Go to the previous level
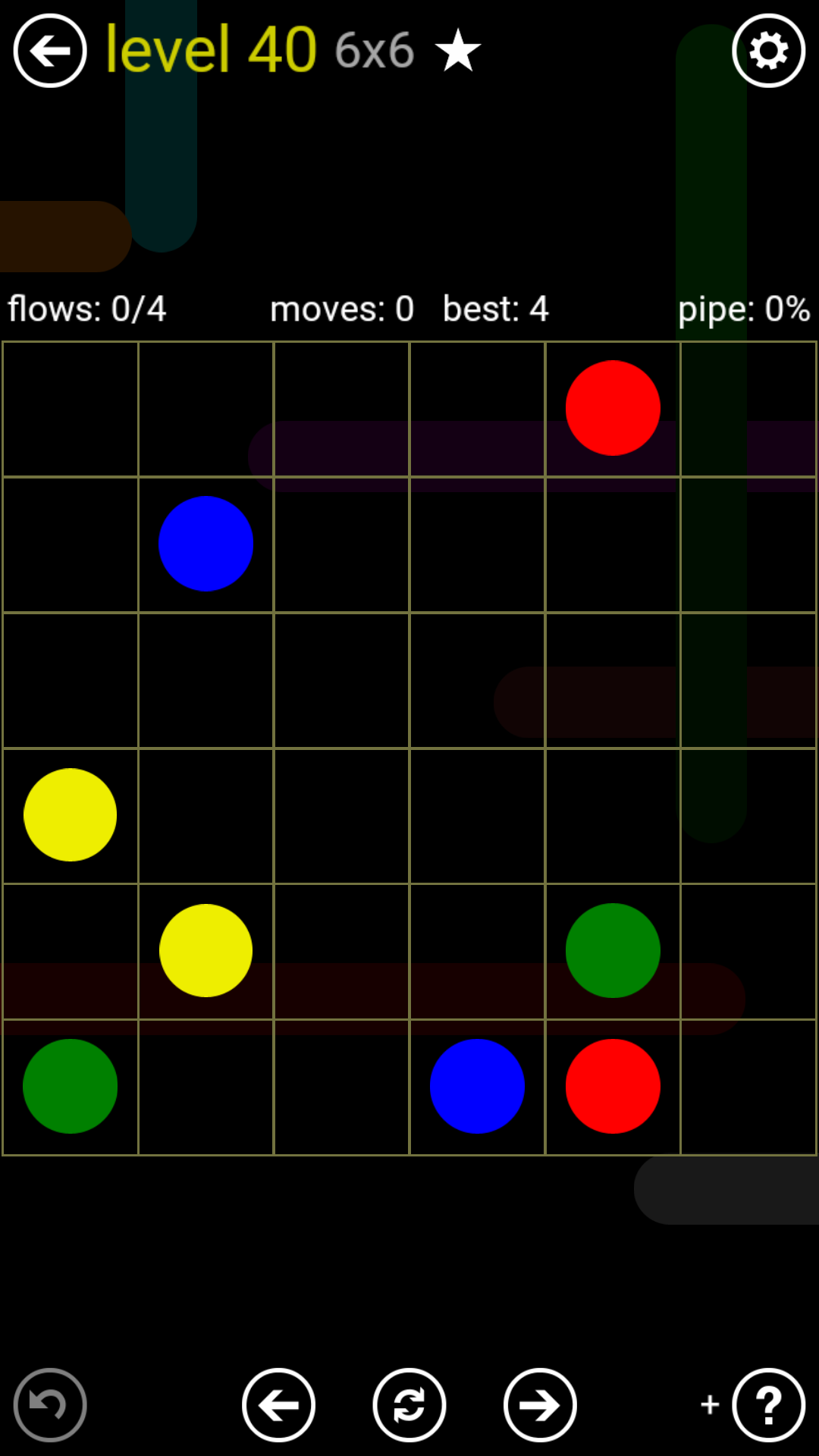The width and height of the screenshot is (819, 1456). tap(278, 1404)
